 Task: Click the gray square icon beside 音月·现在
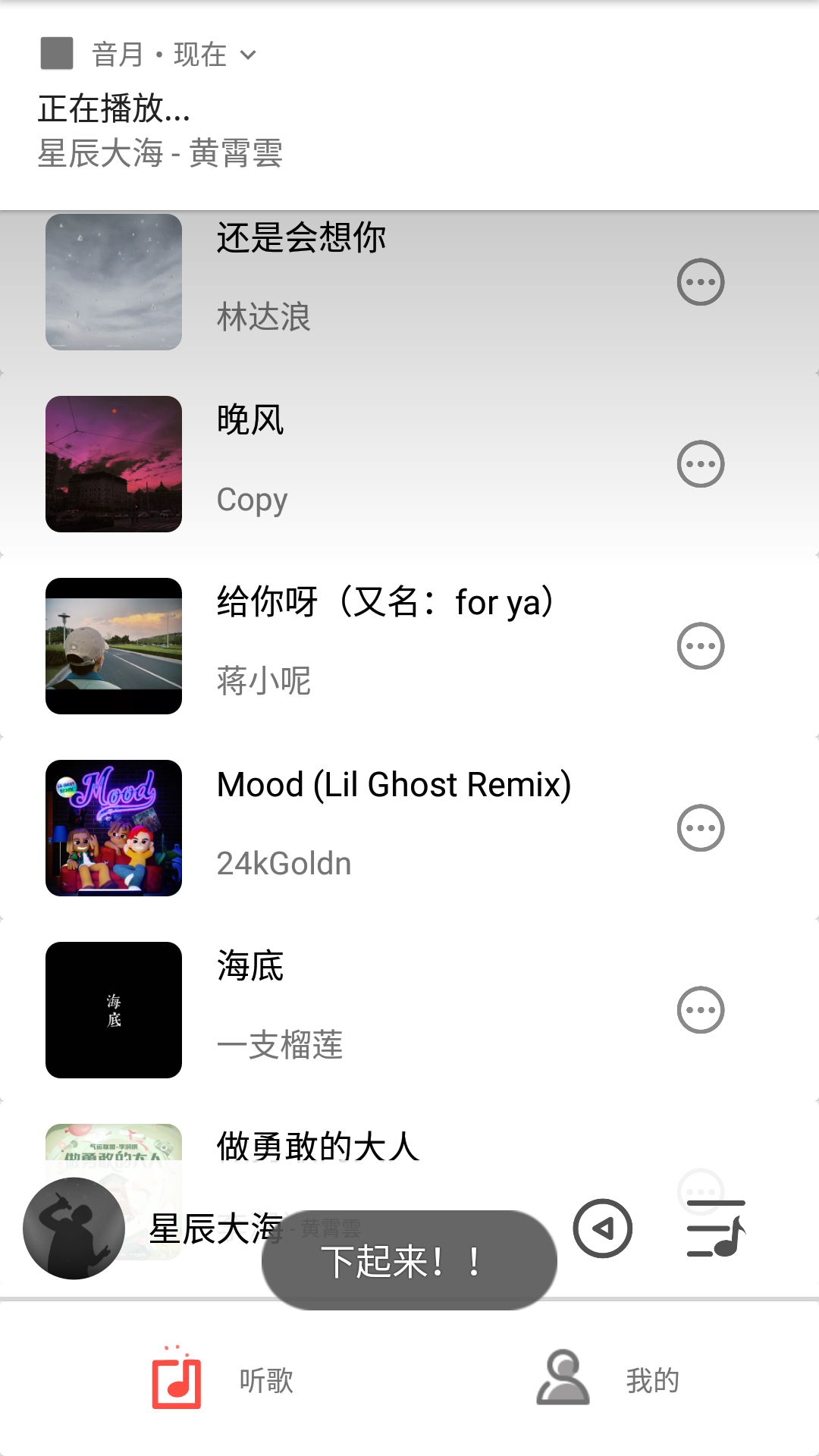(x=56, y=54)
